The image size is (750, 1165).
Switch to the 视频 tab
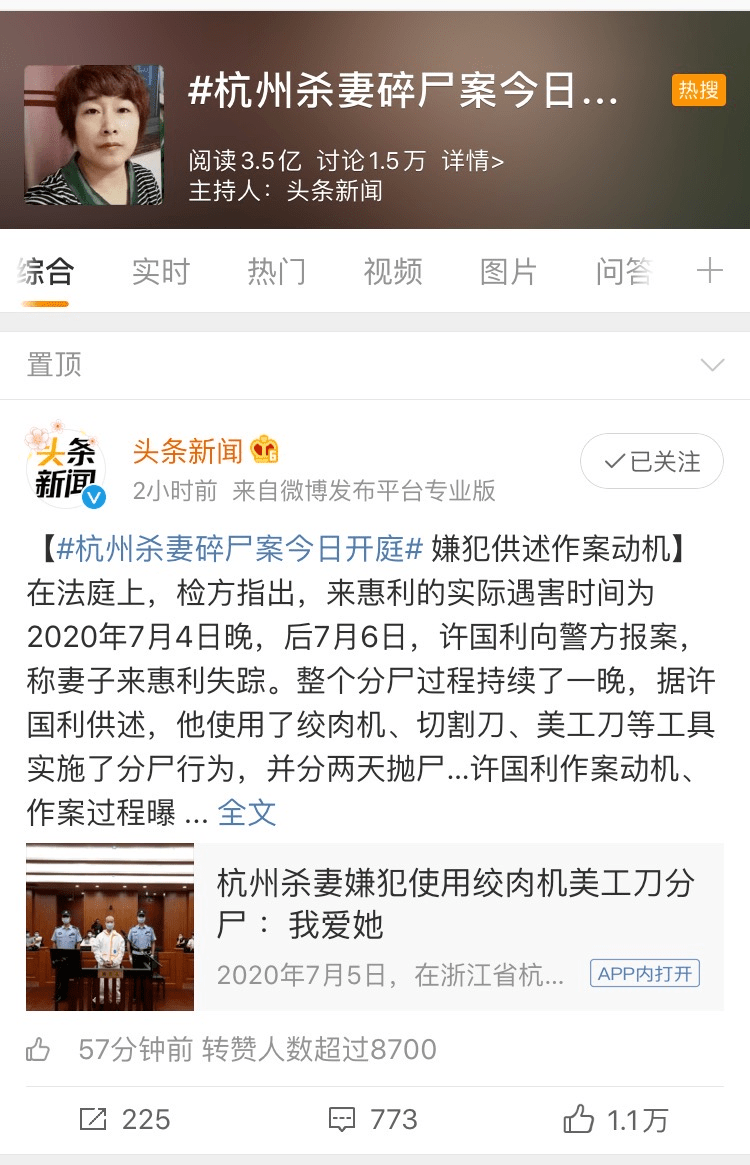(x=393, y=270)
